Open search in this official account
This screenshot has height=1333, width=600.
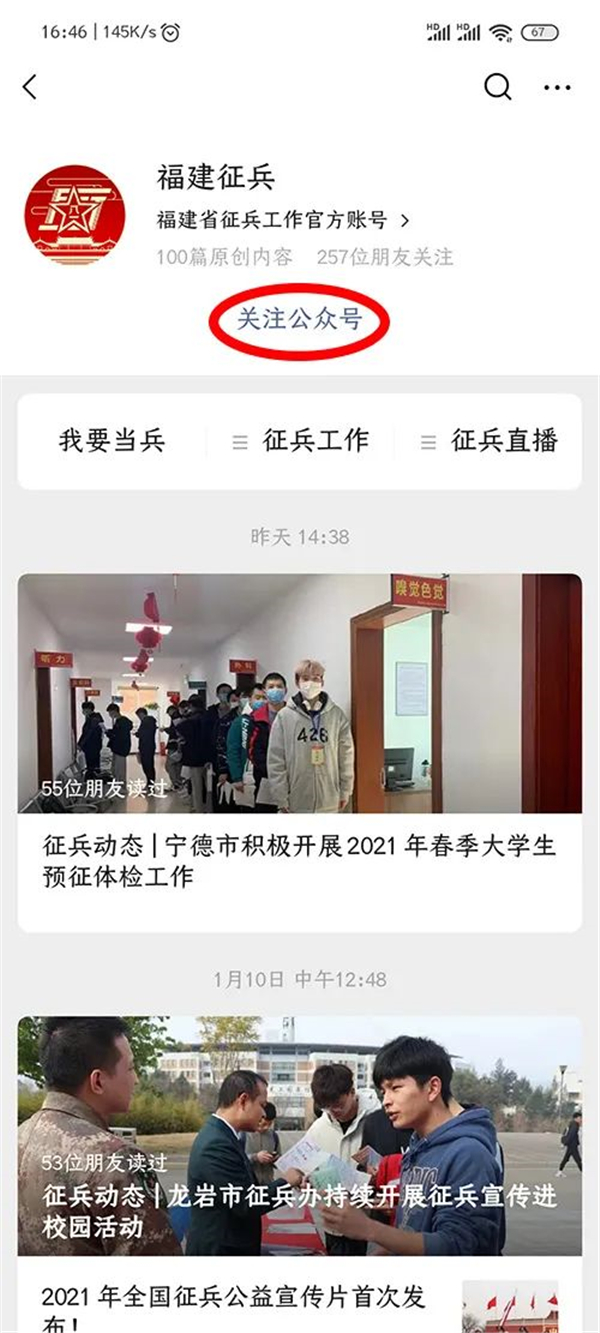pyautogui.click(x=497, y=88)
